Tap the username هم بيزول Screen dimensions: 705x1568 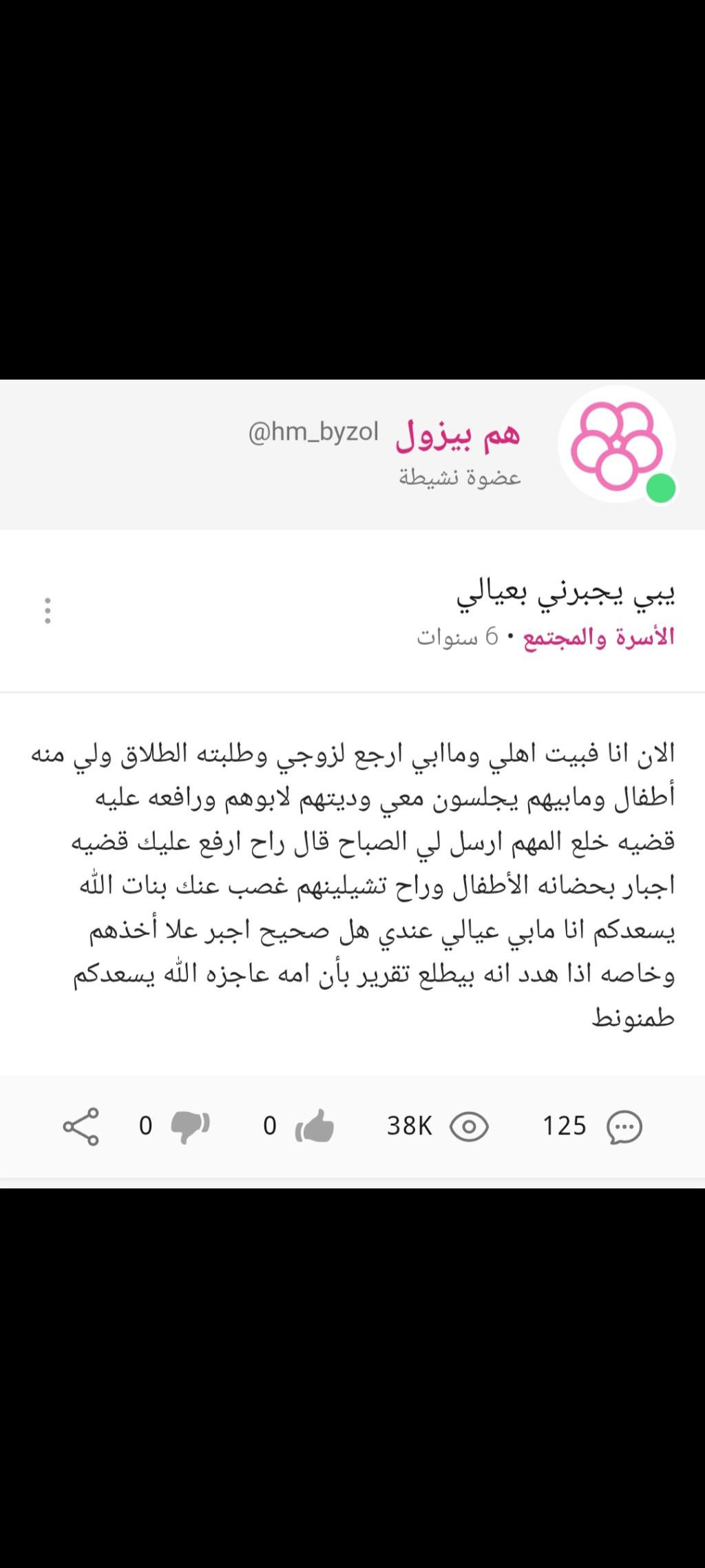click(x=458, y=435)
